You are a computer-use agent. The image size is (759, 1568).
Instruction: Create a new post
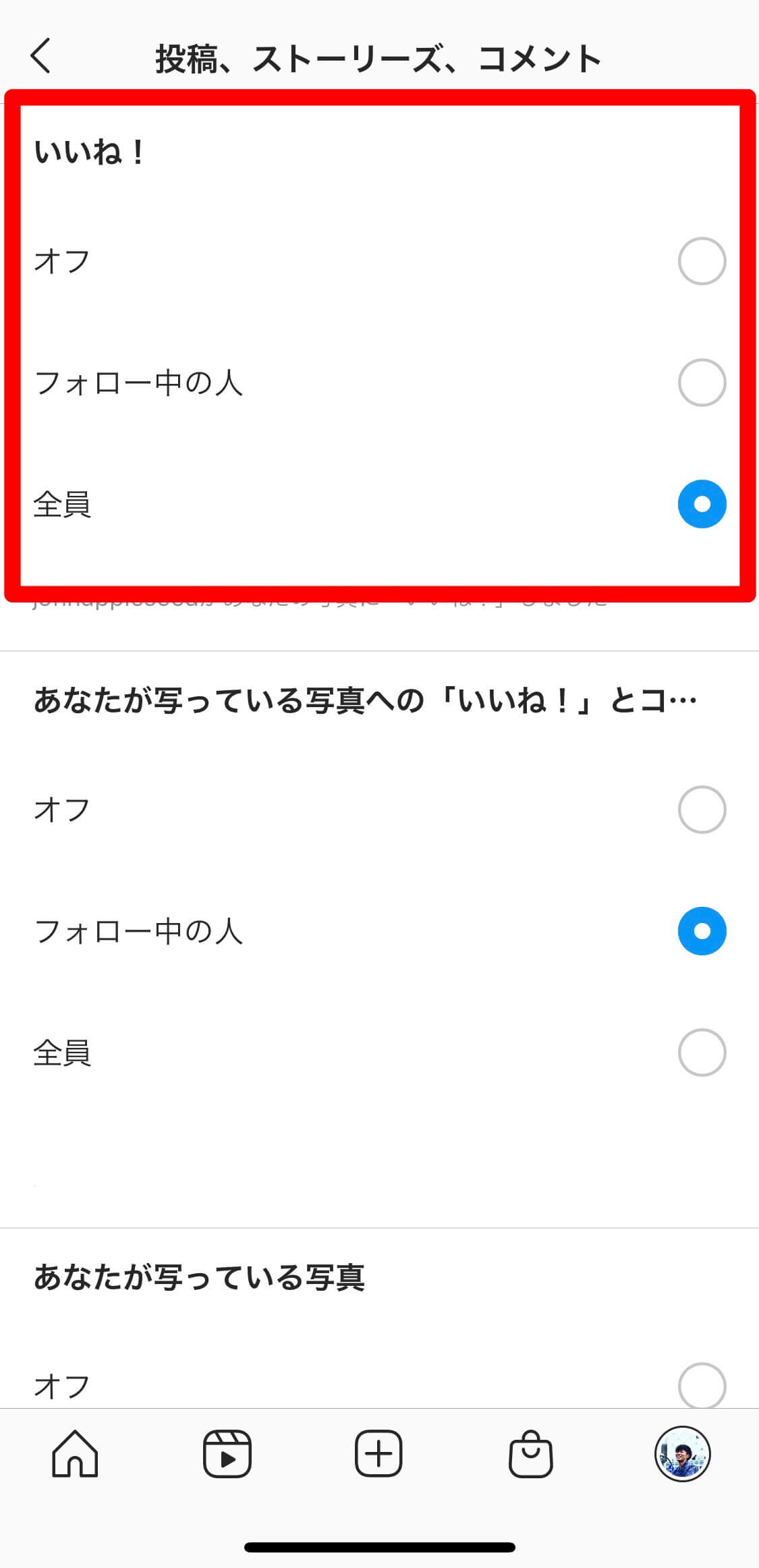pos(379,1454)
